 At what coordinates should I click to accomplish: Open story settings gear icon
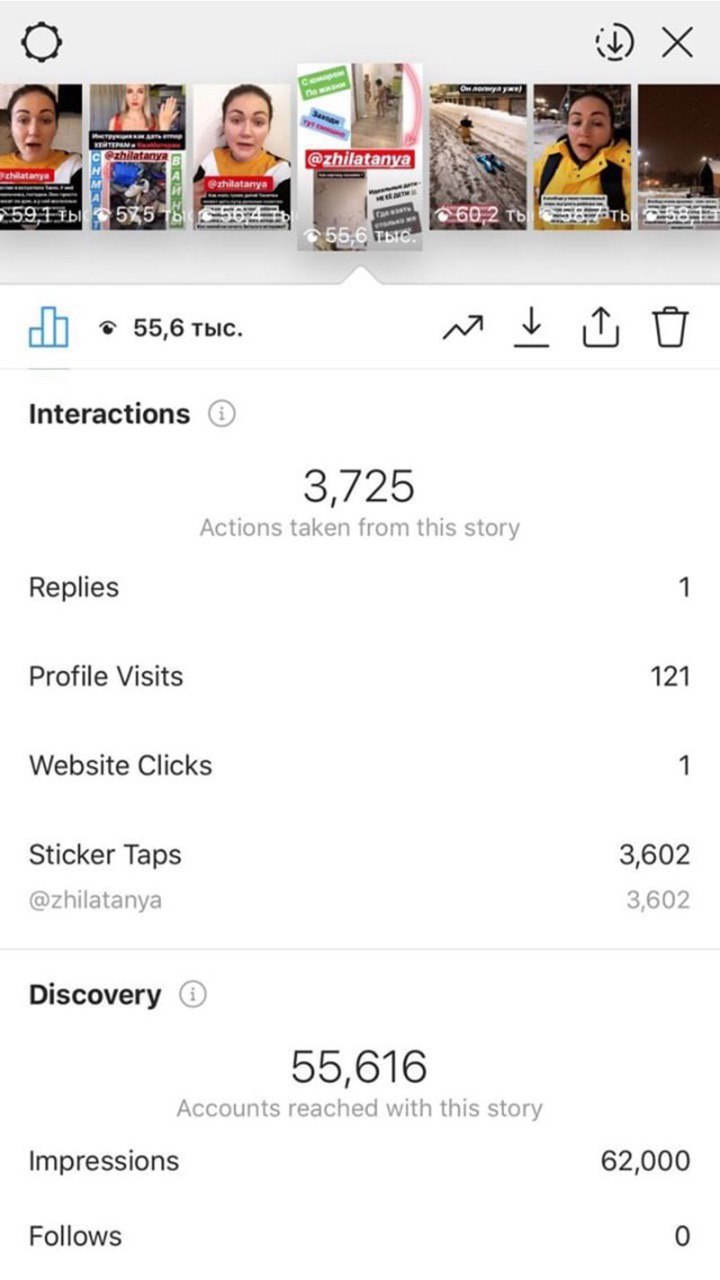(42, 41)
